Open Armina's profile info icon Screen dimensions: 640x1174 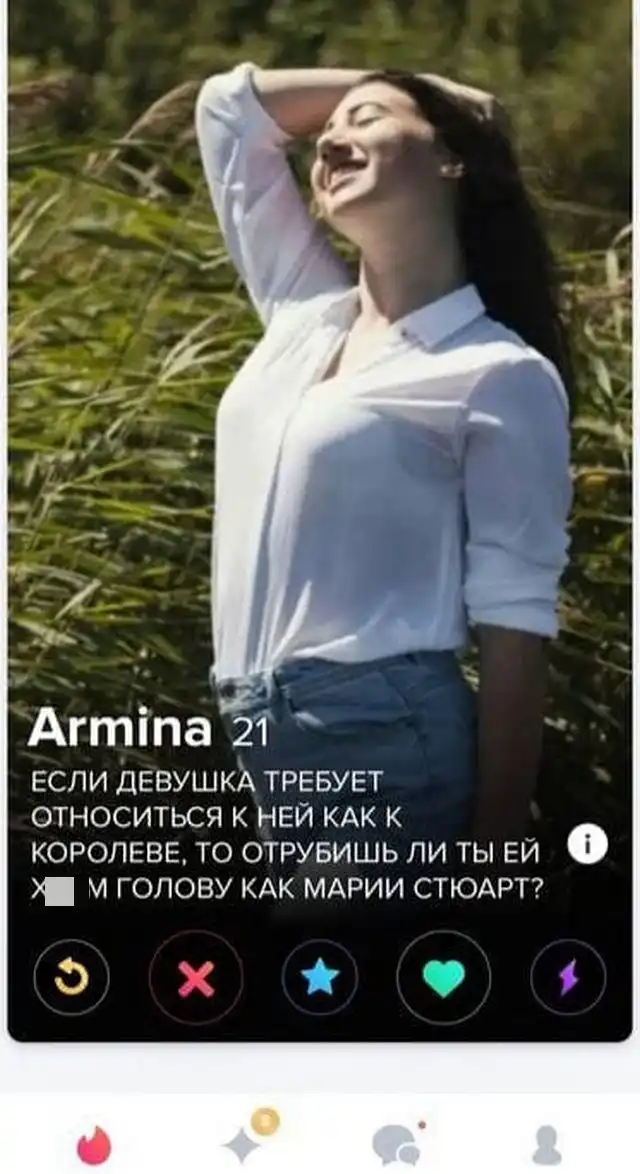(x=587, y=846)
